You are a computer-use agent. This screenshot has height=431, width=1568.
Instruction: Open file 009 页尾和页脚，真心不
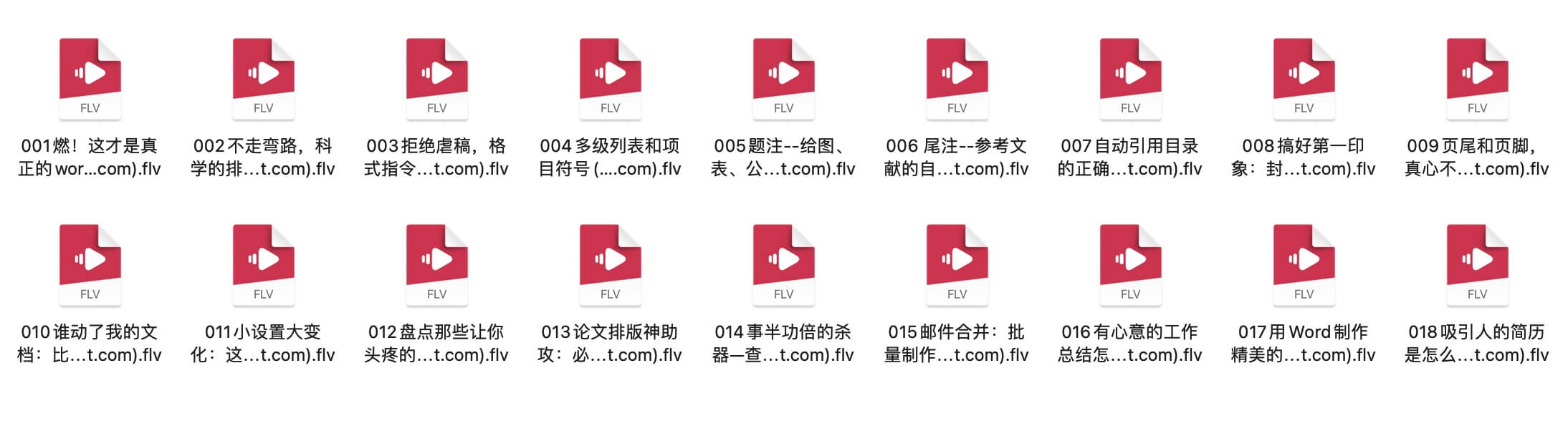pyautogui.click(x=1477, y=78)
